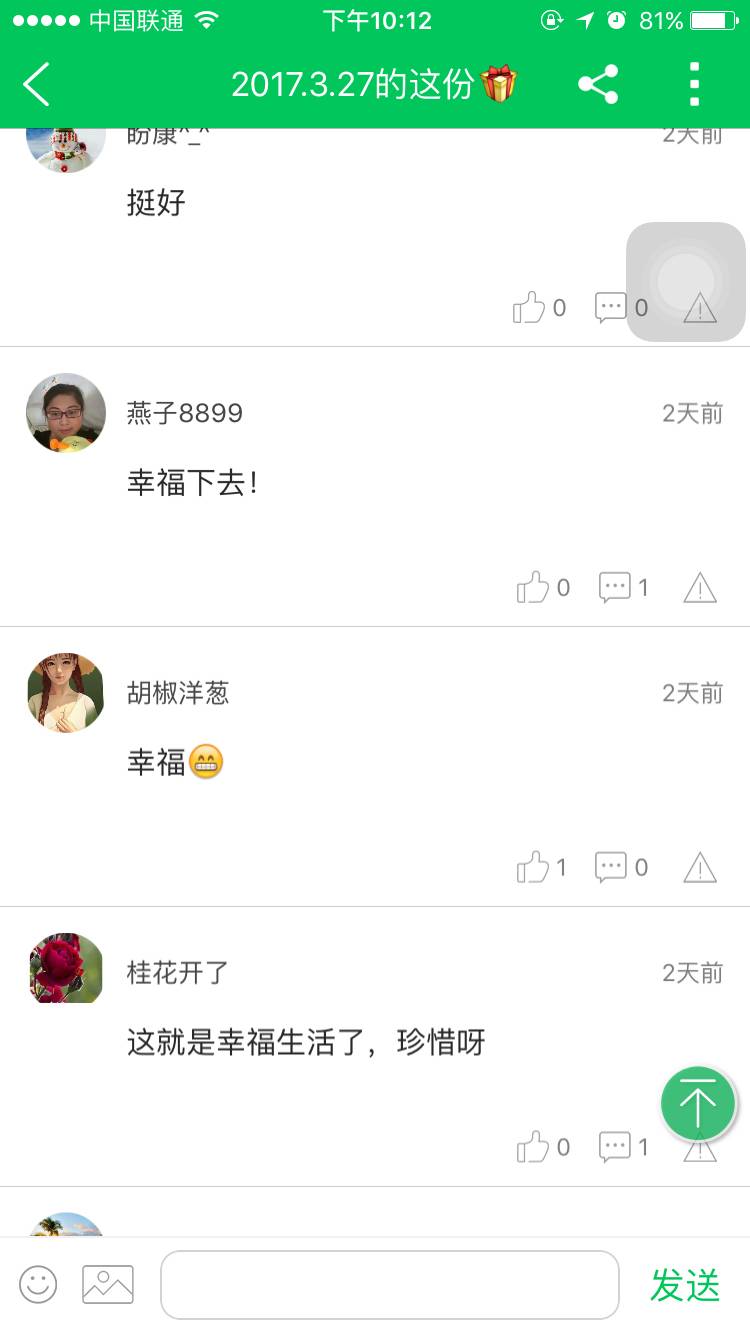Like 胡椒洋葱's comment
750x1334 pixels.
533,867
